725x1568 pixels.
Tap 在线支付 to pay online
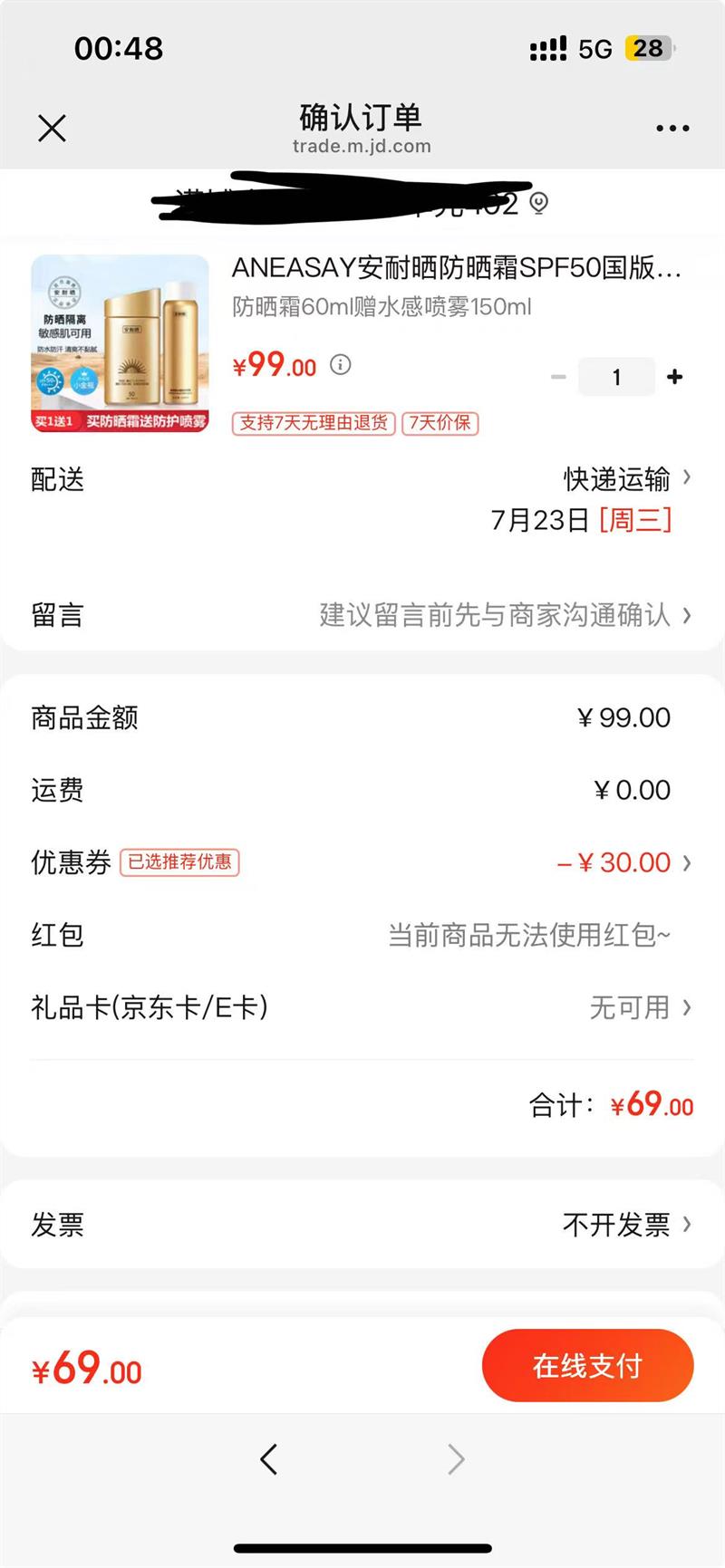(587, 1365)
